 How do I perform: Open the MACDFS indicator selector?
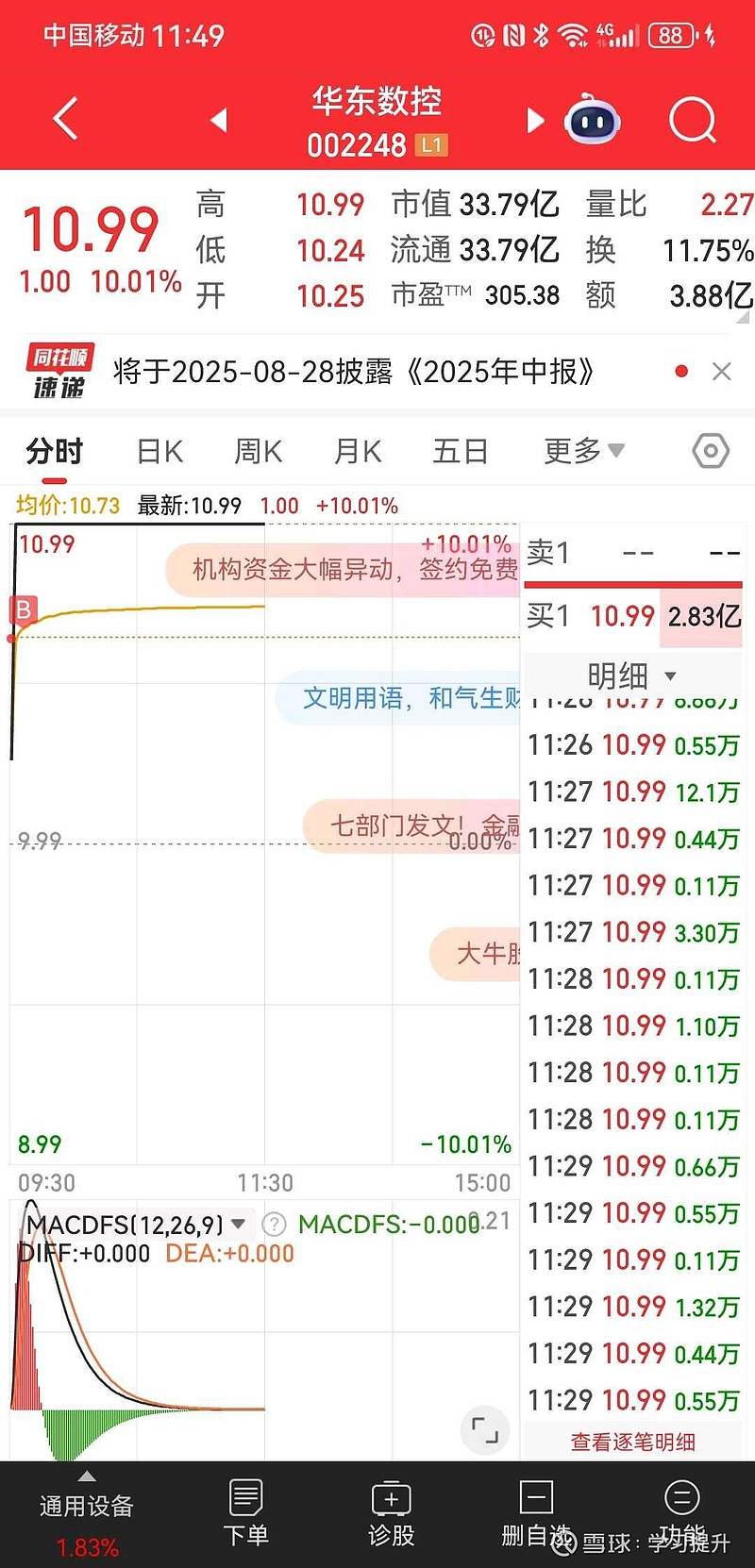pos(136,1225)
